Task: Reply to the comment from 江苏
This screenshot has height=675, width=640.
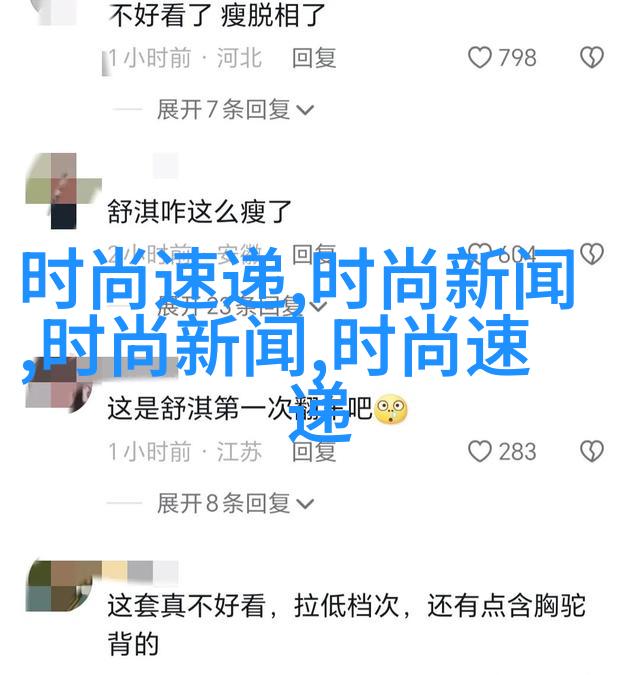Action: pyautogui.click(x=313, y=452)
